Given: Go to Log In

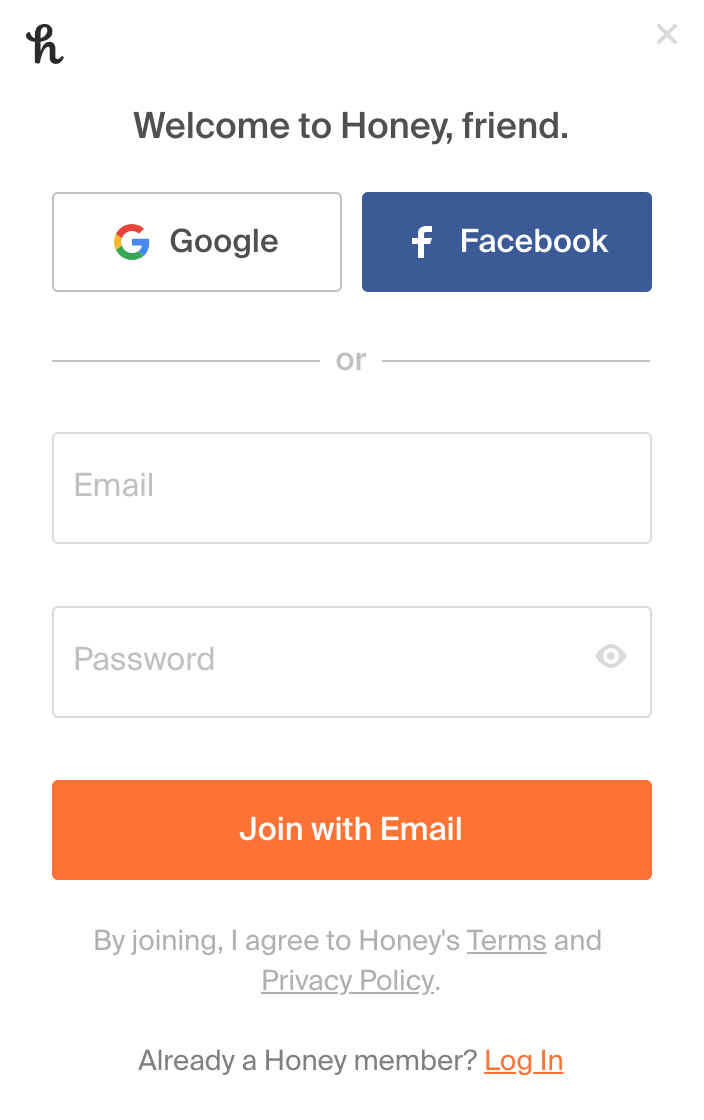Looking at the screenshot, I should 524,1061.
